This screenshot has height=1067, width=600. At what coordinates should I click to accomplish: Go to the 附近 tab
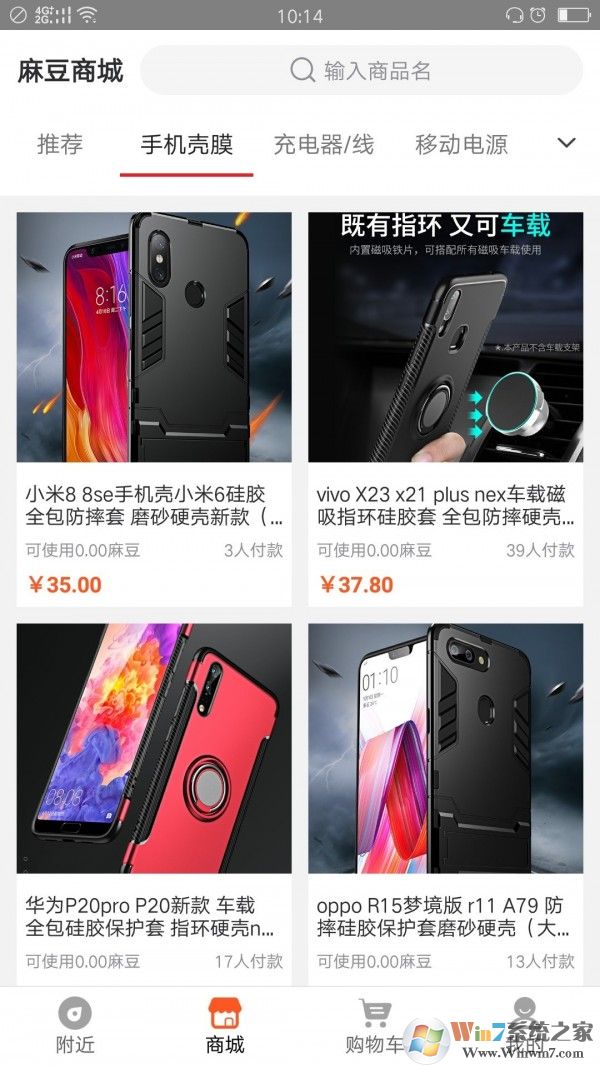point(75,1027)
